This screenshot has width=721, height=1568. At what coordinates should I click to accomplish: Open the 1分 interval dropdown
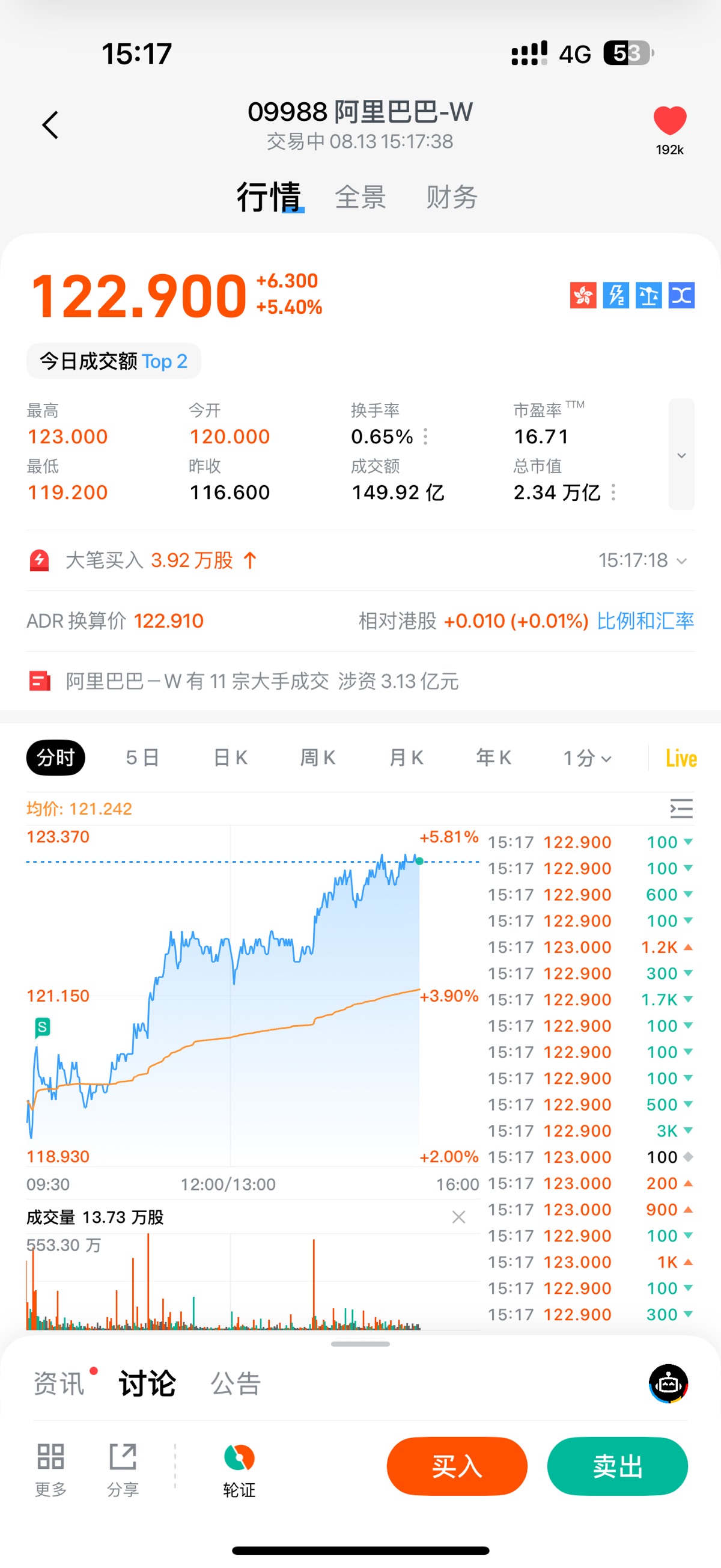pyautogui.click(x=587, y=758)
